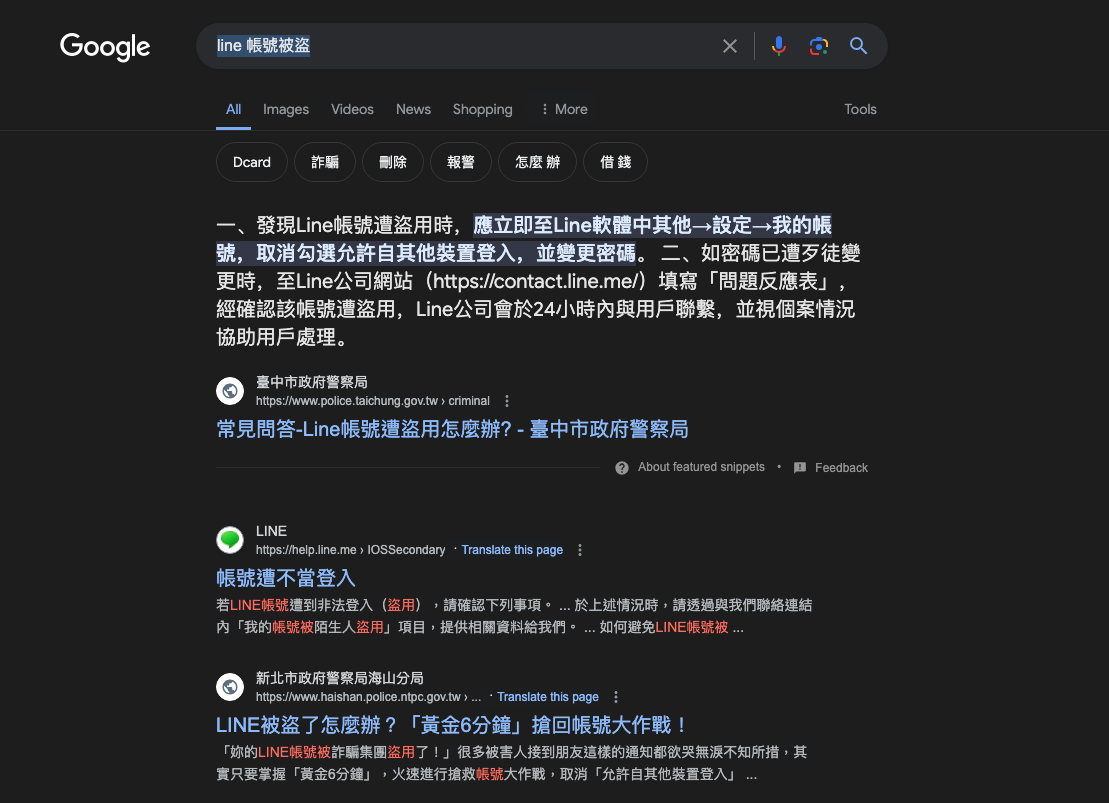Send Feedback on featured snippet

[x=840, y=467]
